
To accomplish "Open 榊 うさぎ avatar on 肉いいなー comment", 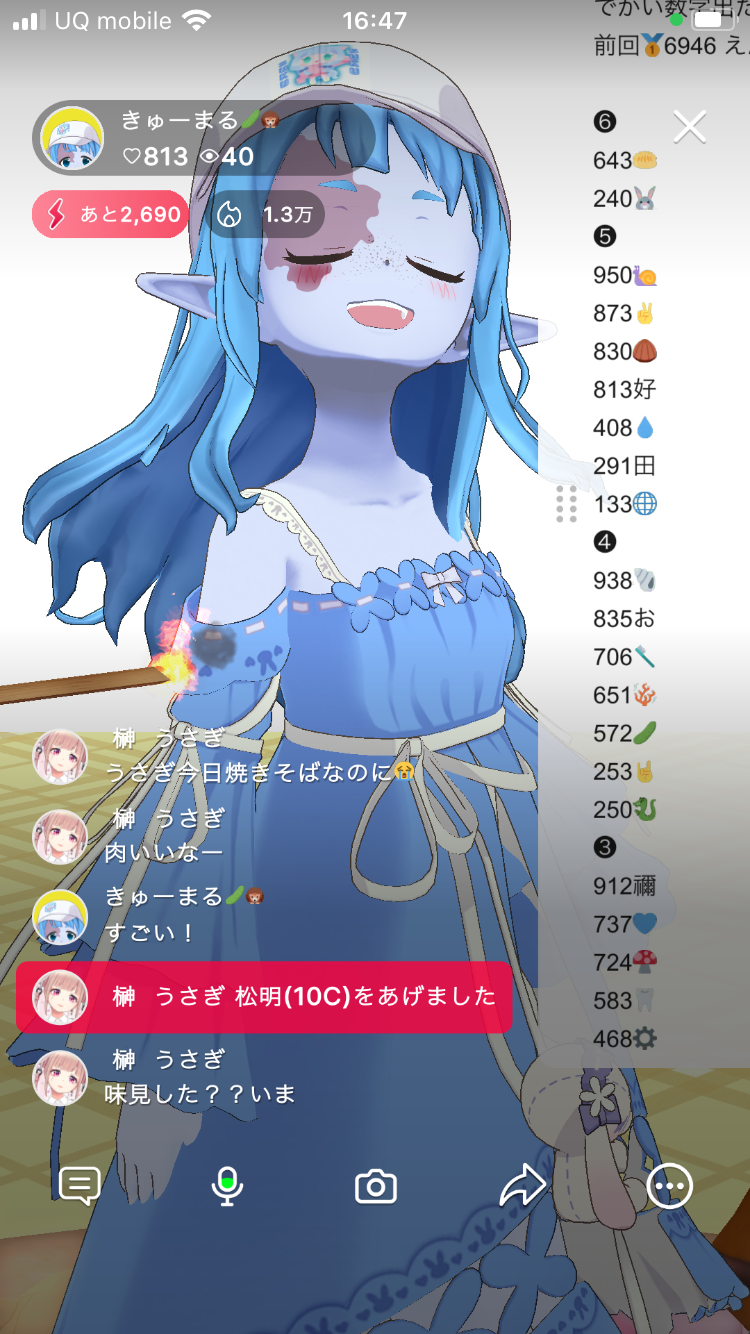I will click(x=60, y=837).
